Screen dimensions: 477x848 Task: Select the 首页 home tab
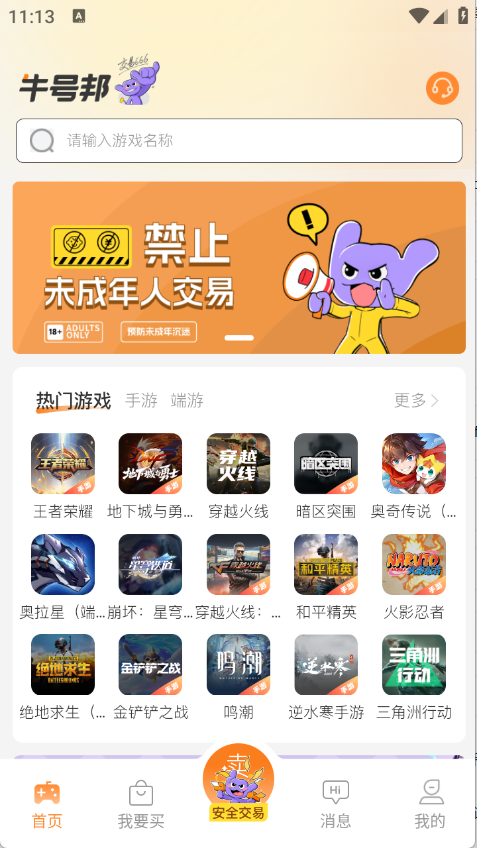coord(47,805)
